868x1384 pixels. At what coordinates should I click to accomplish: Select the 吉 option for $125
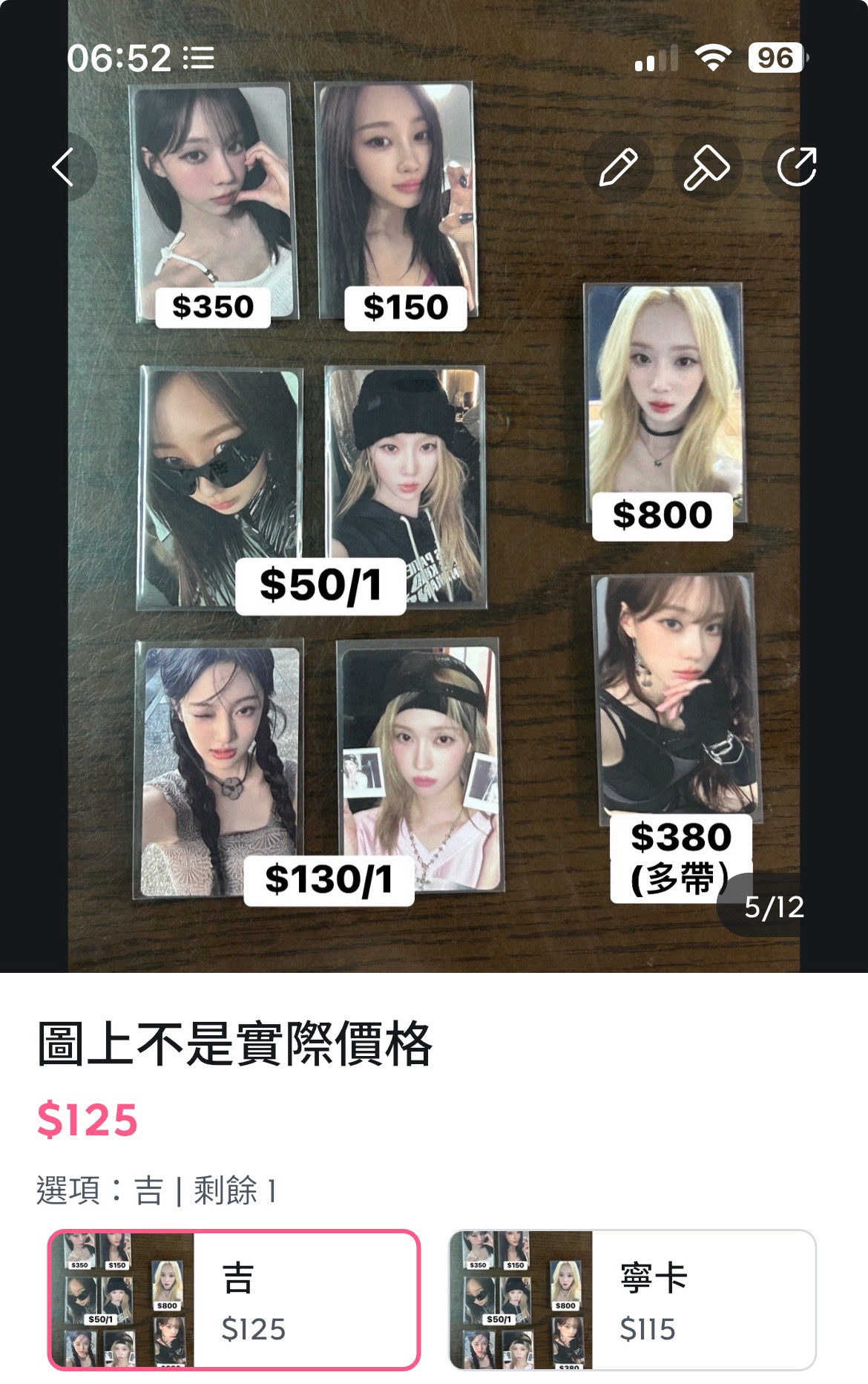point(234,1299)
